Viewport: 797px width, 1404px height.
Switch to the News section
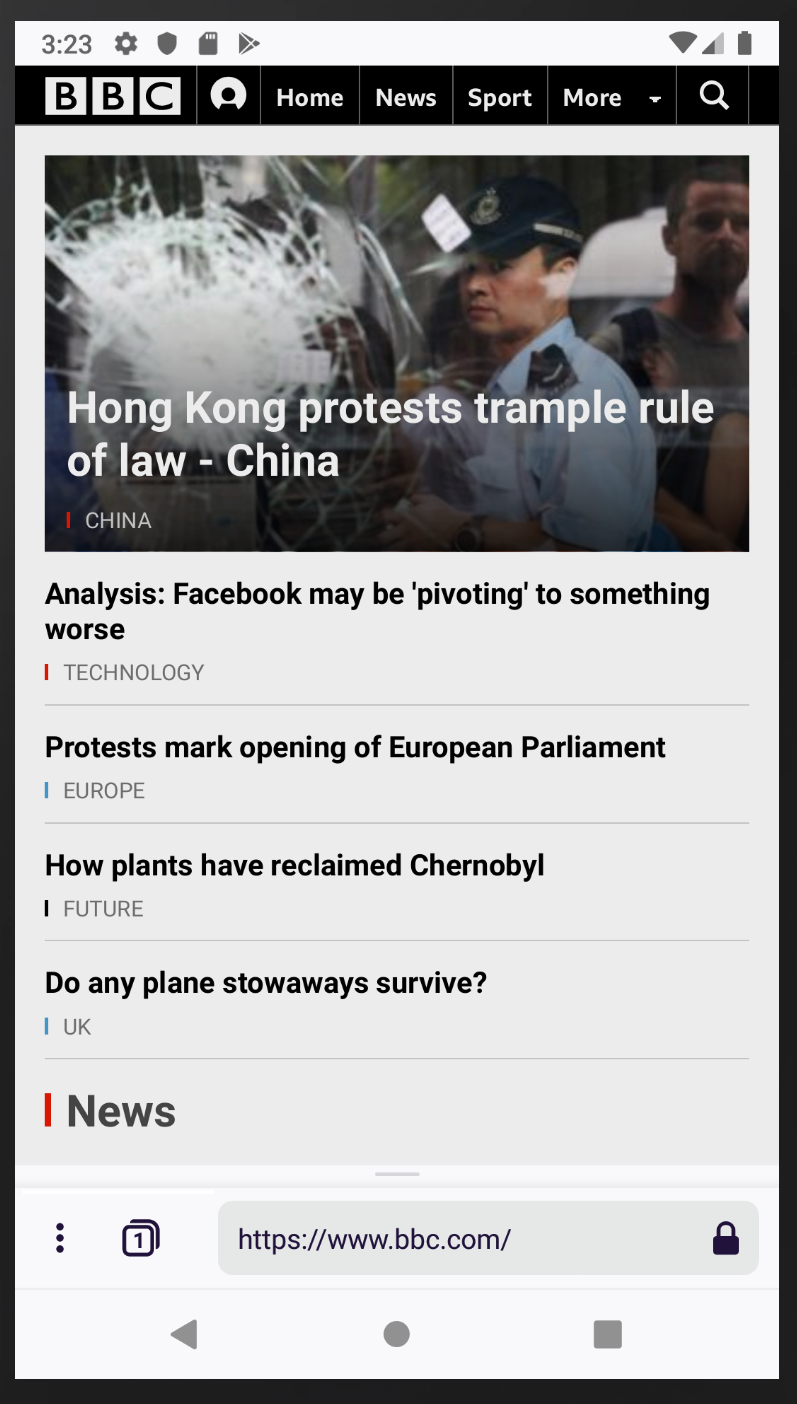[405, 97]
